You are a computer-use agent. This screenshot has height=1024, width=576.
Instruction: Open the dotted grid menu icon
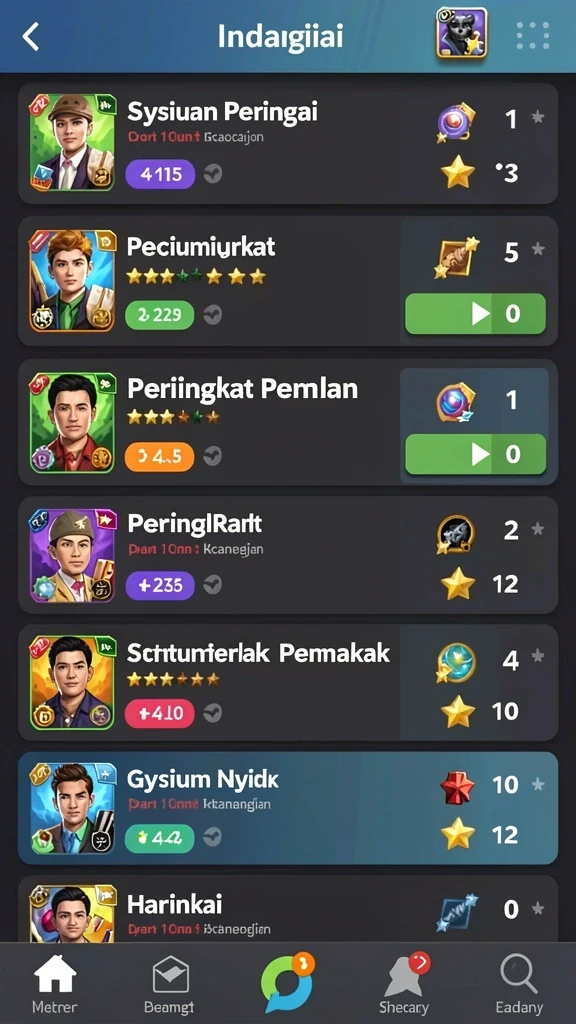[x=533, y=35]
